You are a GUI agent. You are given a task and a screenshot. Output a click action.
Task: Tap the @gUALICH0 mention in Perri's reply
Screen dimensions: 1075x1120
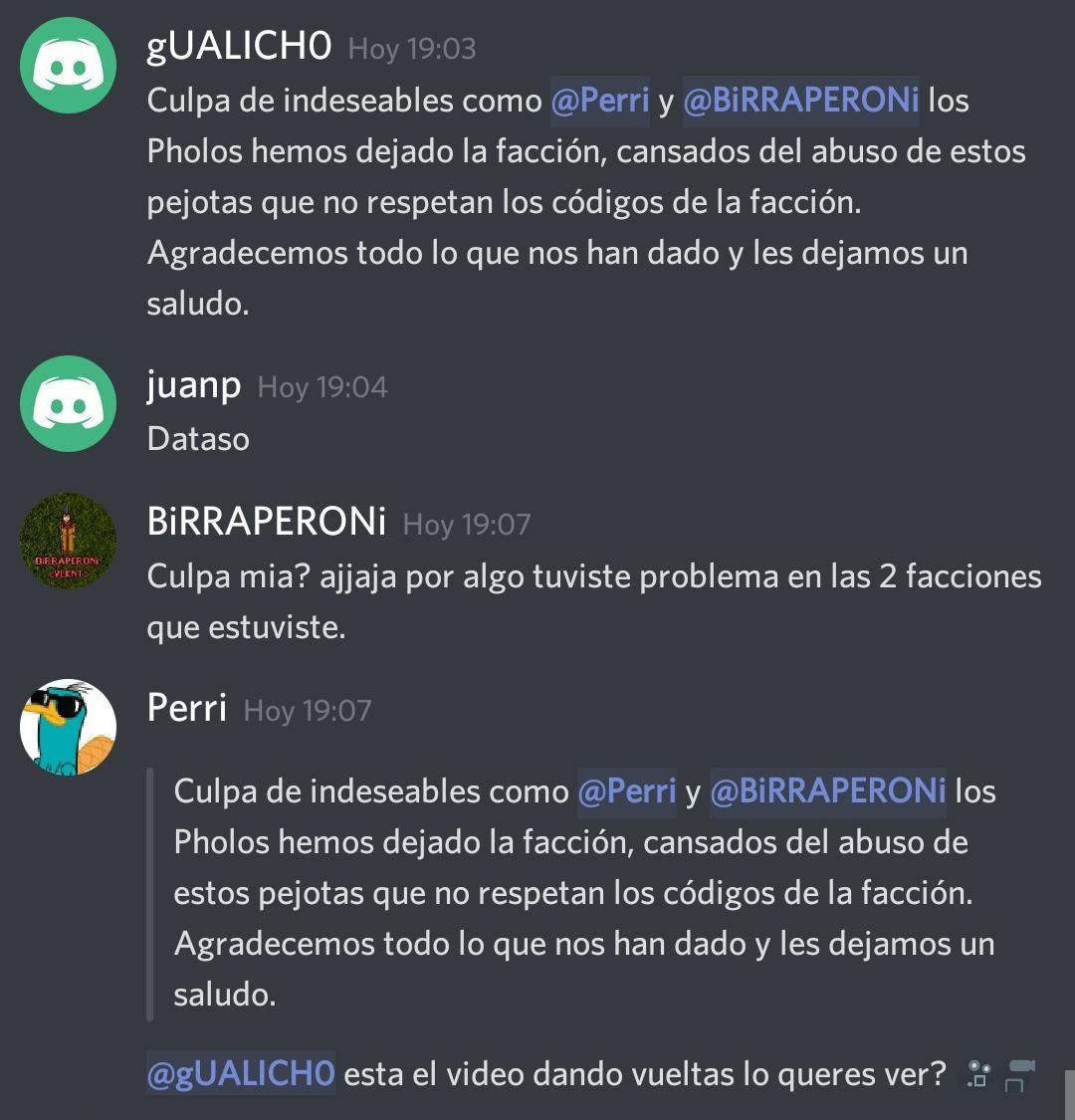(241, 1074)
